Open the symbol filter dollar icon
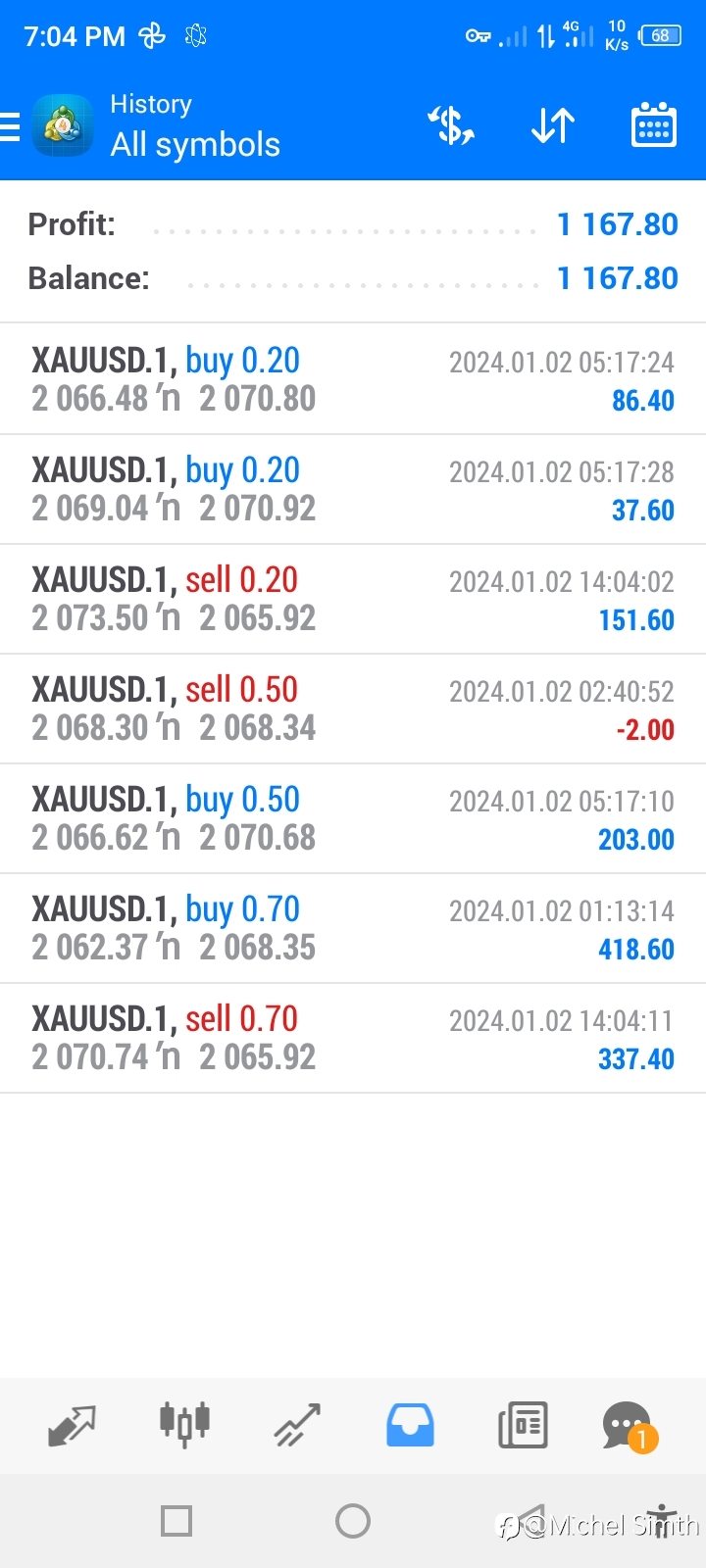This screenshot has height=1568, width=706. click(451, 126)
